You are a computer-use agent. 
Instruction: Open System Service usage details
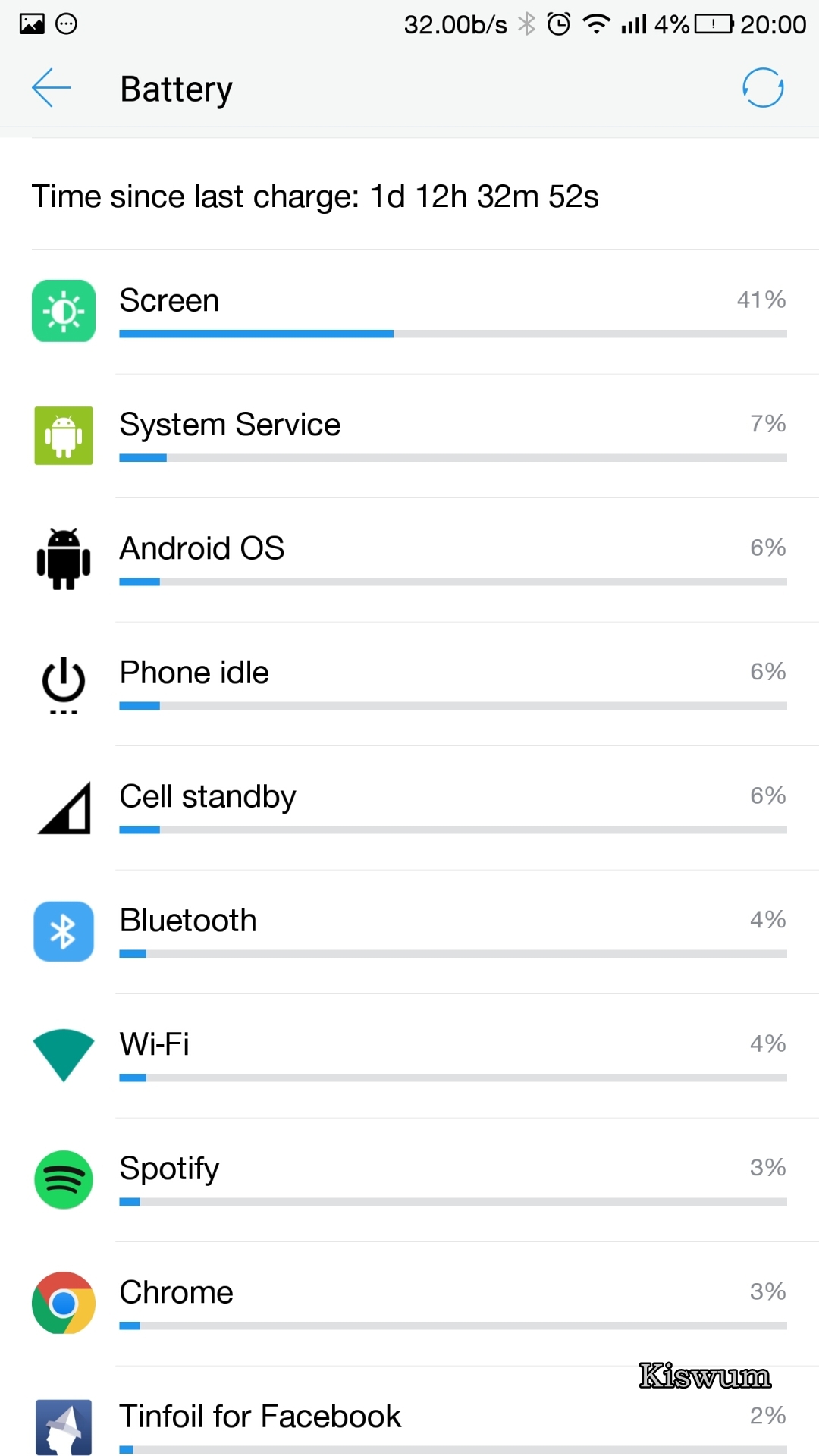coord(409,436)
